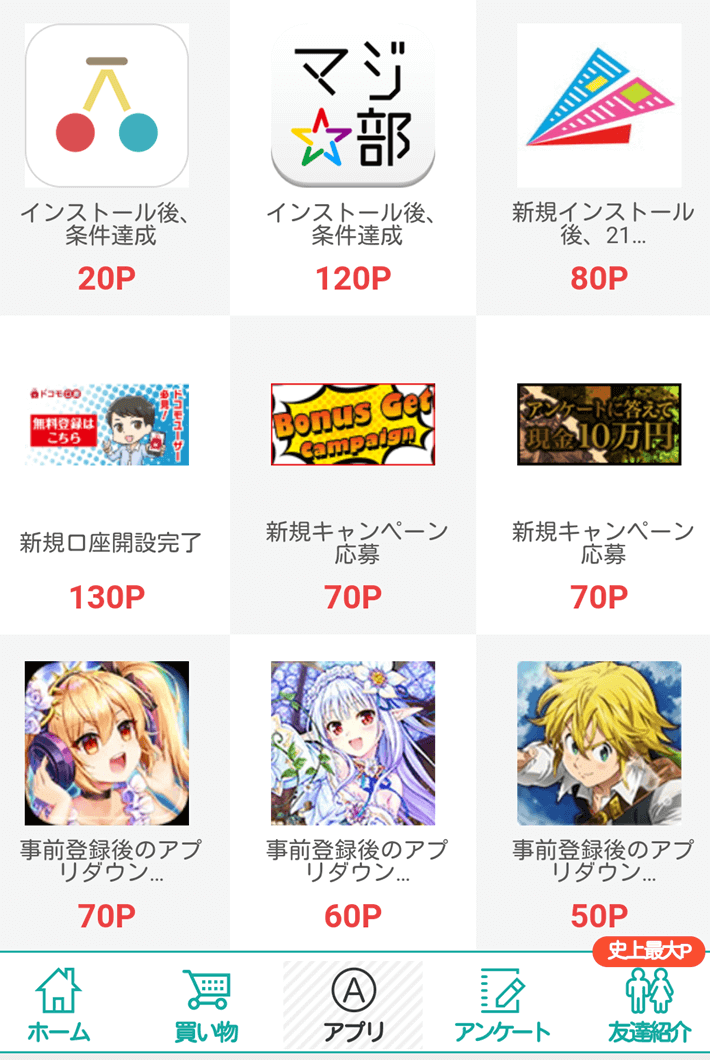
Task: Go to the ホーム tab
Action: click(x=59, y=1005)
